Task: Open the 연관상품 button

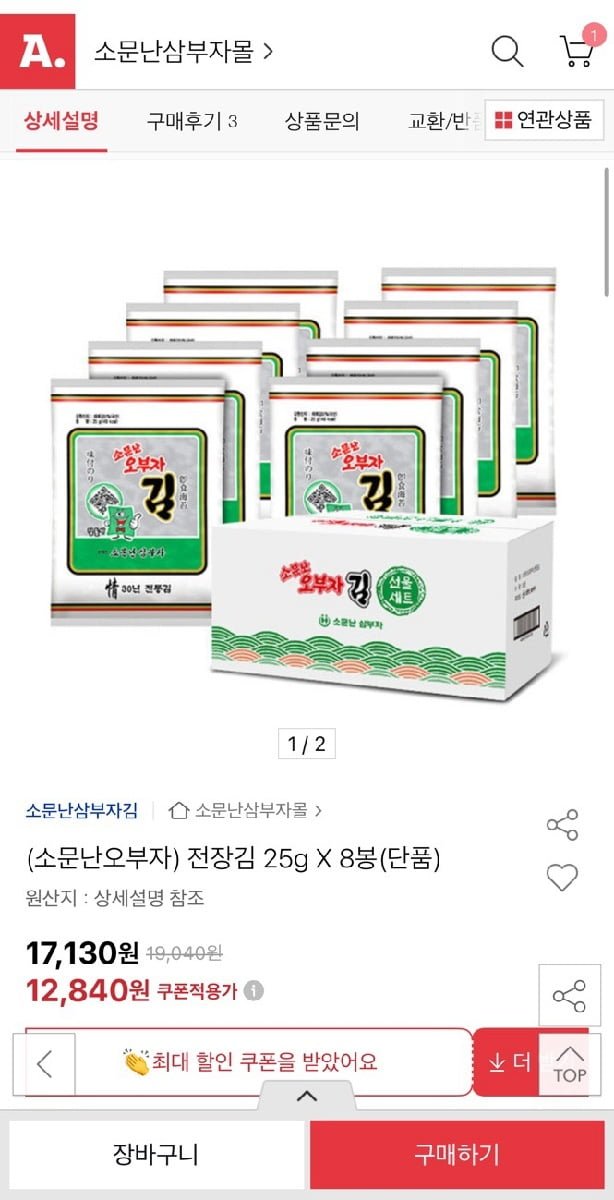Action: tap(544, 121)
